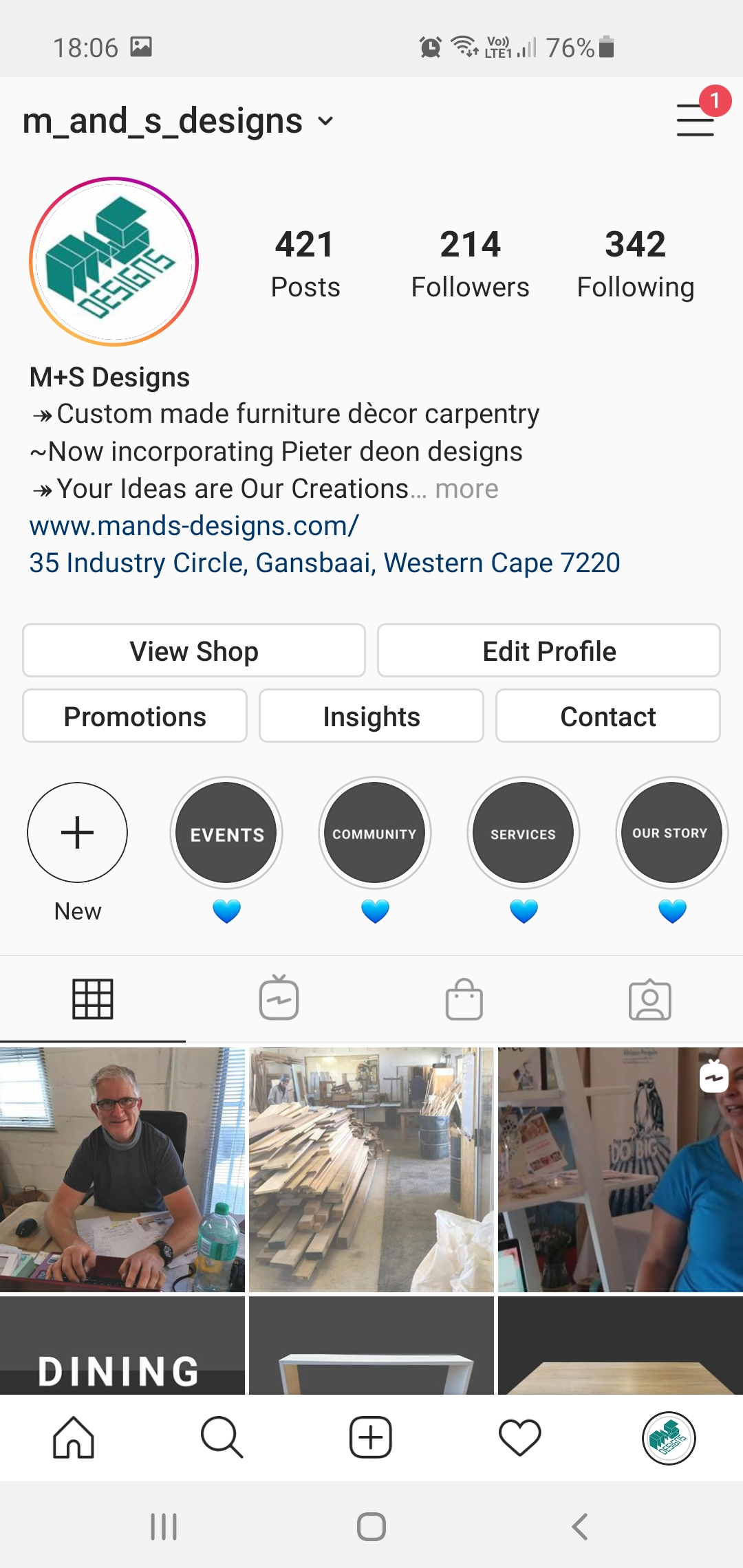This screenshot has height=1568, width=743.
Task: Go to the Home feed
Action: click(x=74, y=1437)
